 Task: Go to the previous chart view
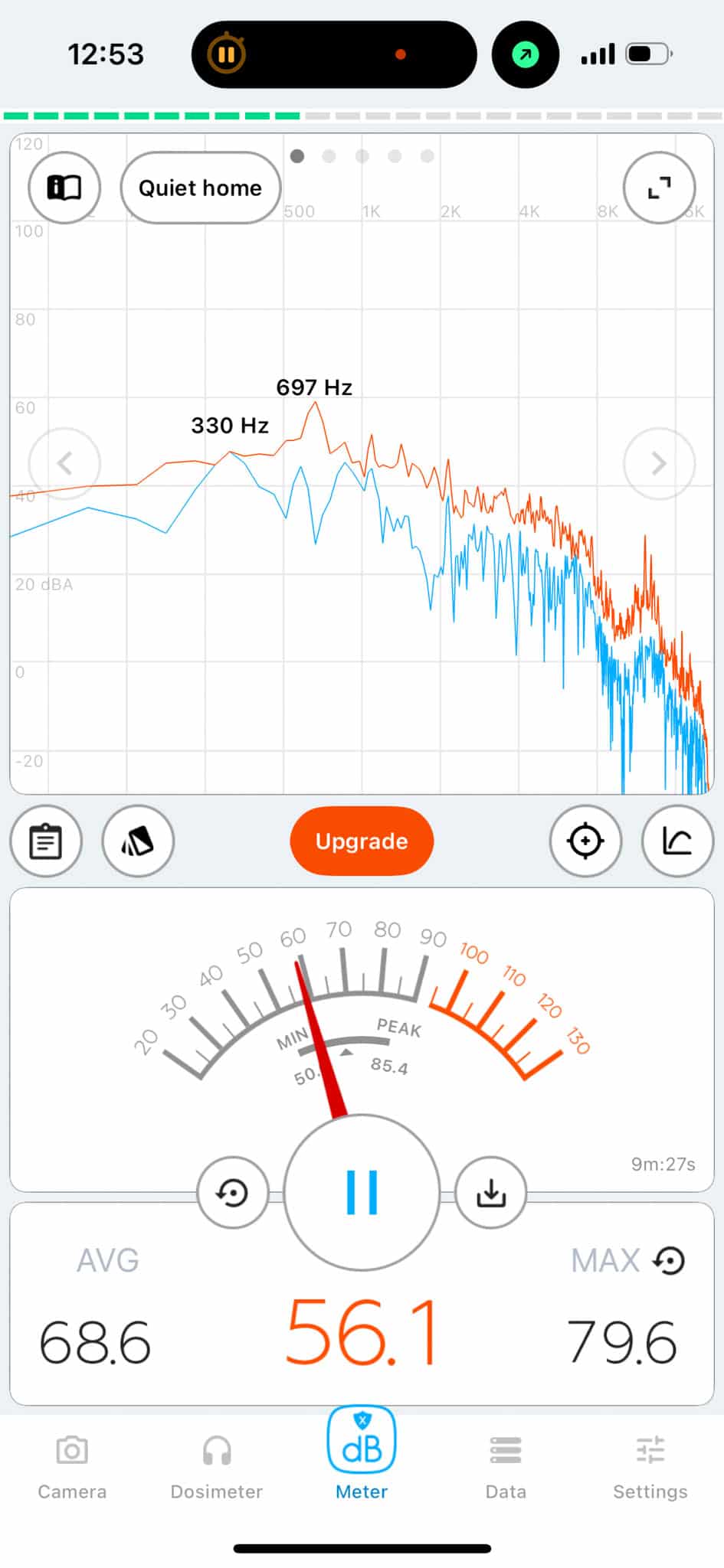tap(64, 463)
